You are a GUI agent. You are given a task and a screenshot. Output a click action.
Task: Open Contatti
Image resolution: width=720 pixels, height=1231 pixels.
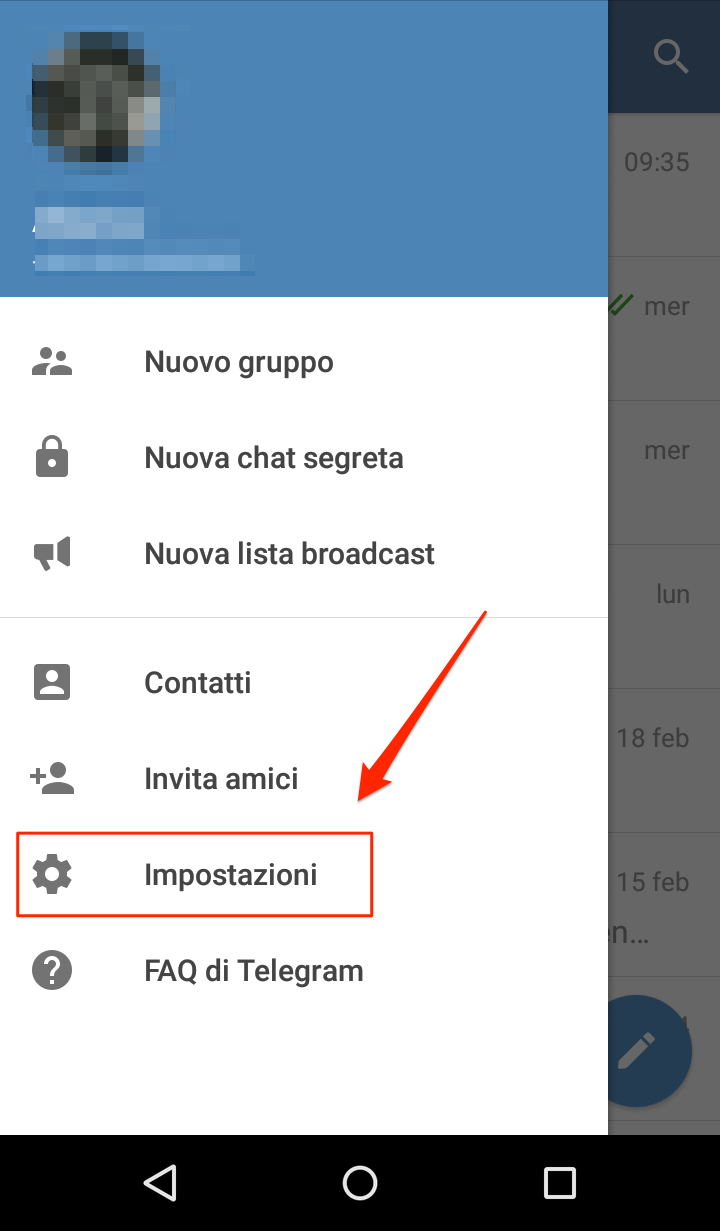(x=304, y=683)
